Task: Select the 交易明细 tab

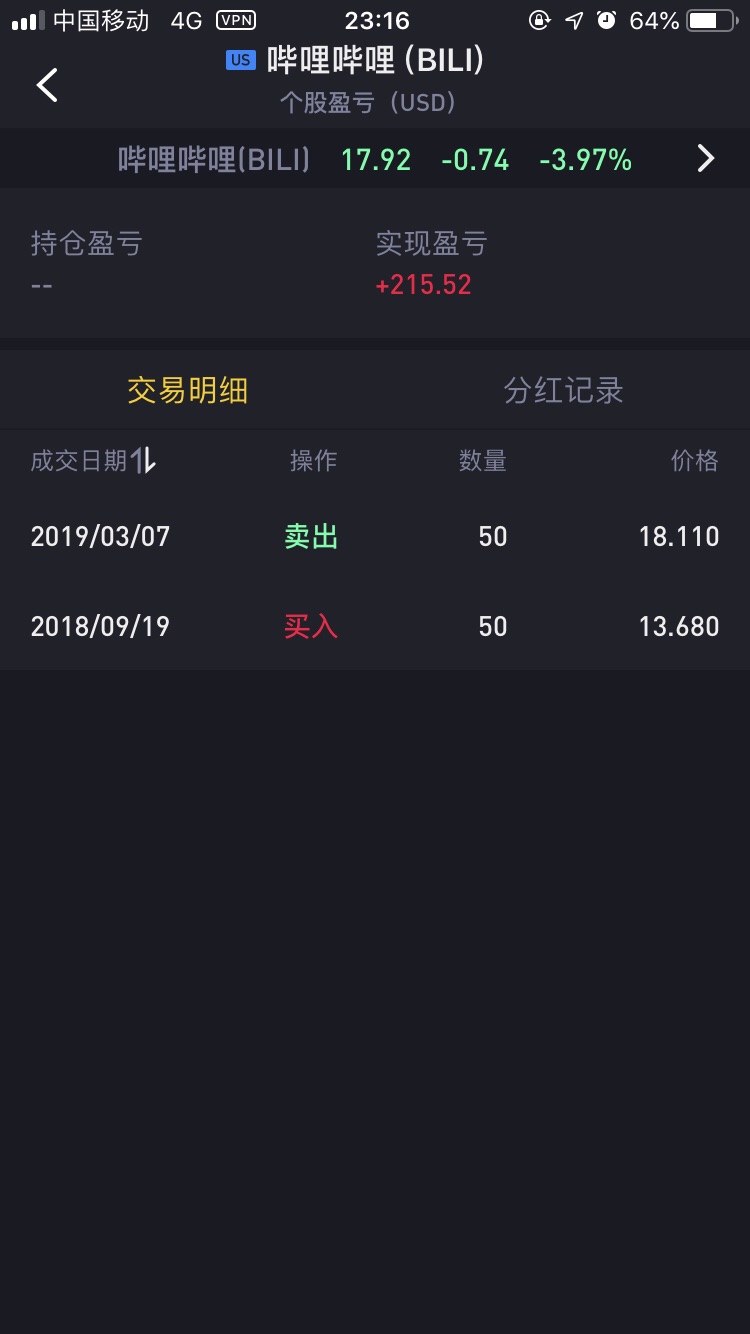Action: click(x=187, y=390)
